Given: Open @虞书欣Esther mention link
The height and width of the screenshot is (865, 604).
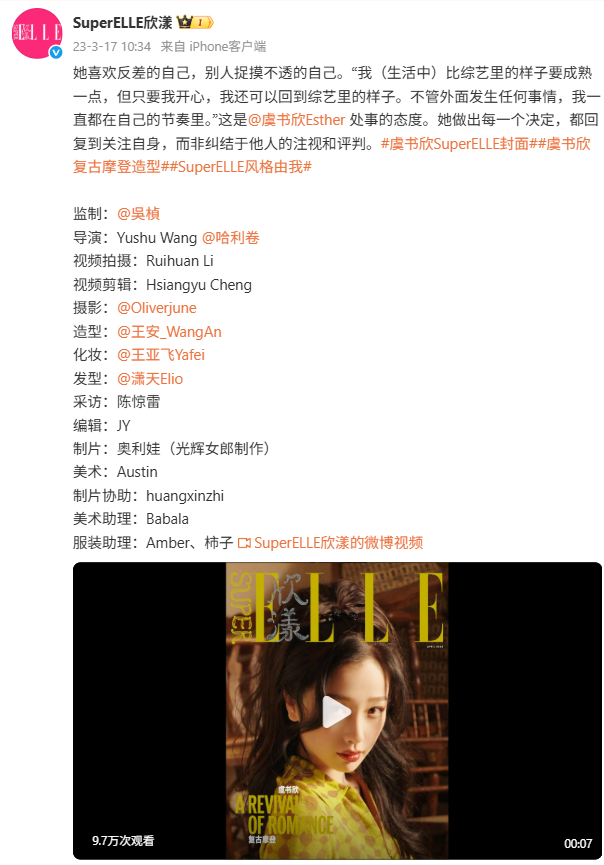Looking at the screenshot, I should click(296, 120).
